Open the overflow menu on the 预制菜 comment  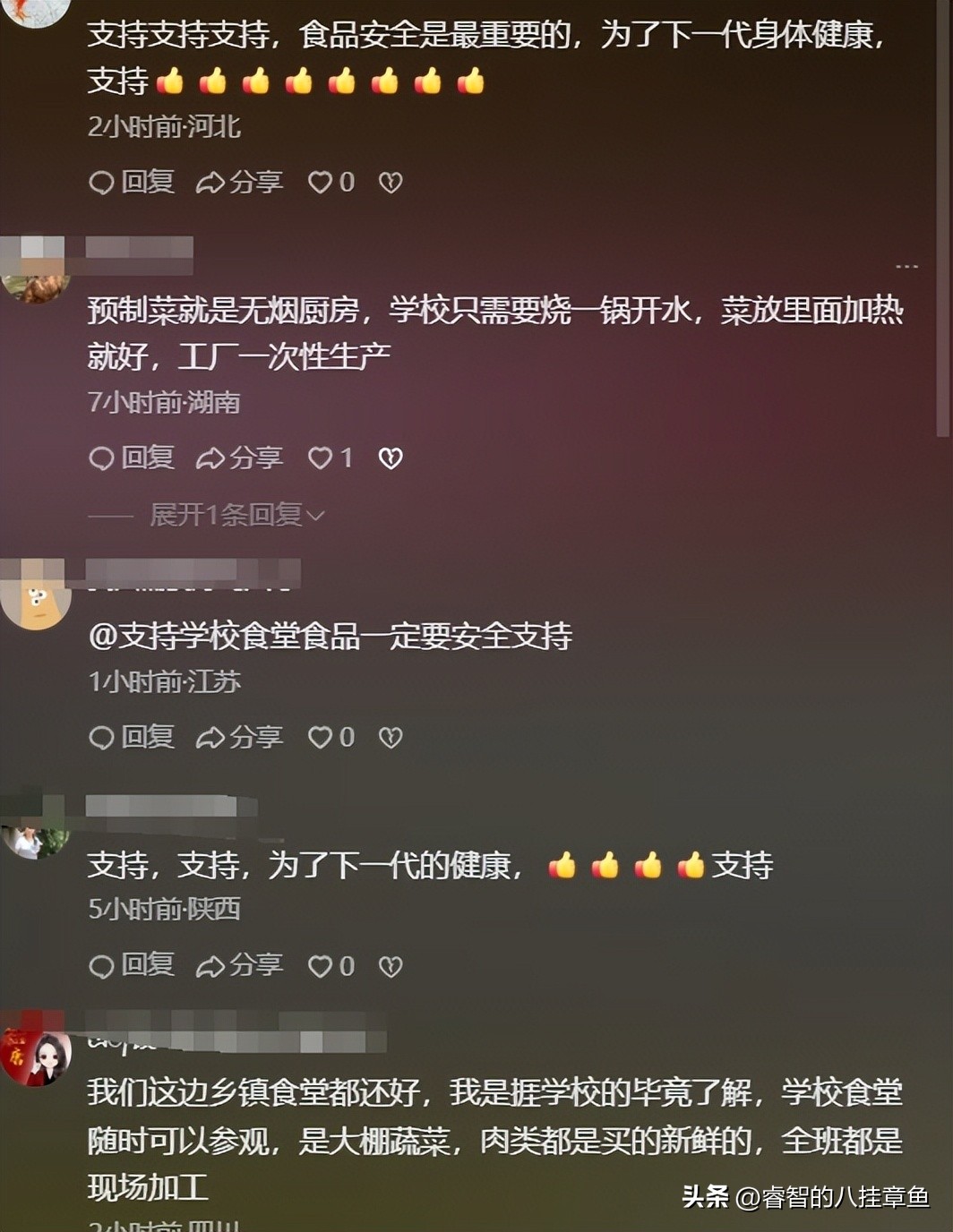coord(906,267)
